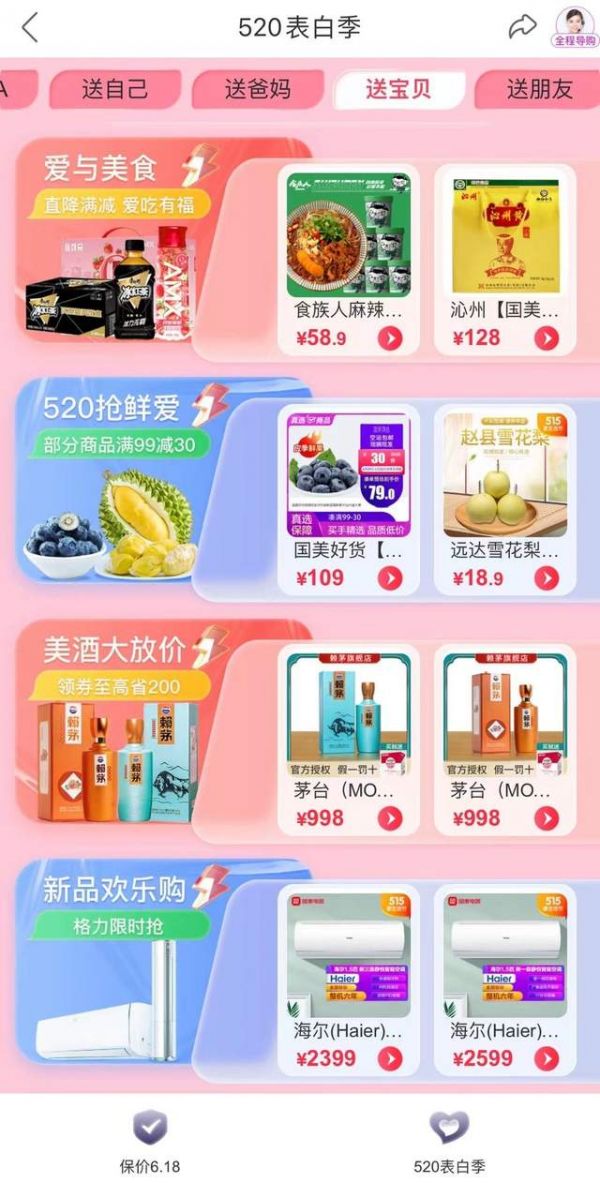Switch to the 保价6.18 bottom tab
Viewport: 600px width, 1183px height.
(150, 1140)
